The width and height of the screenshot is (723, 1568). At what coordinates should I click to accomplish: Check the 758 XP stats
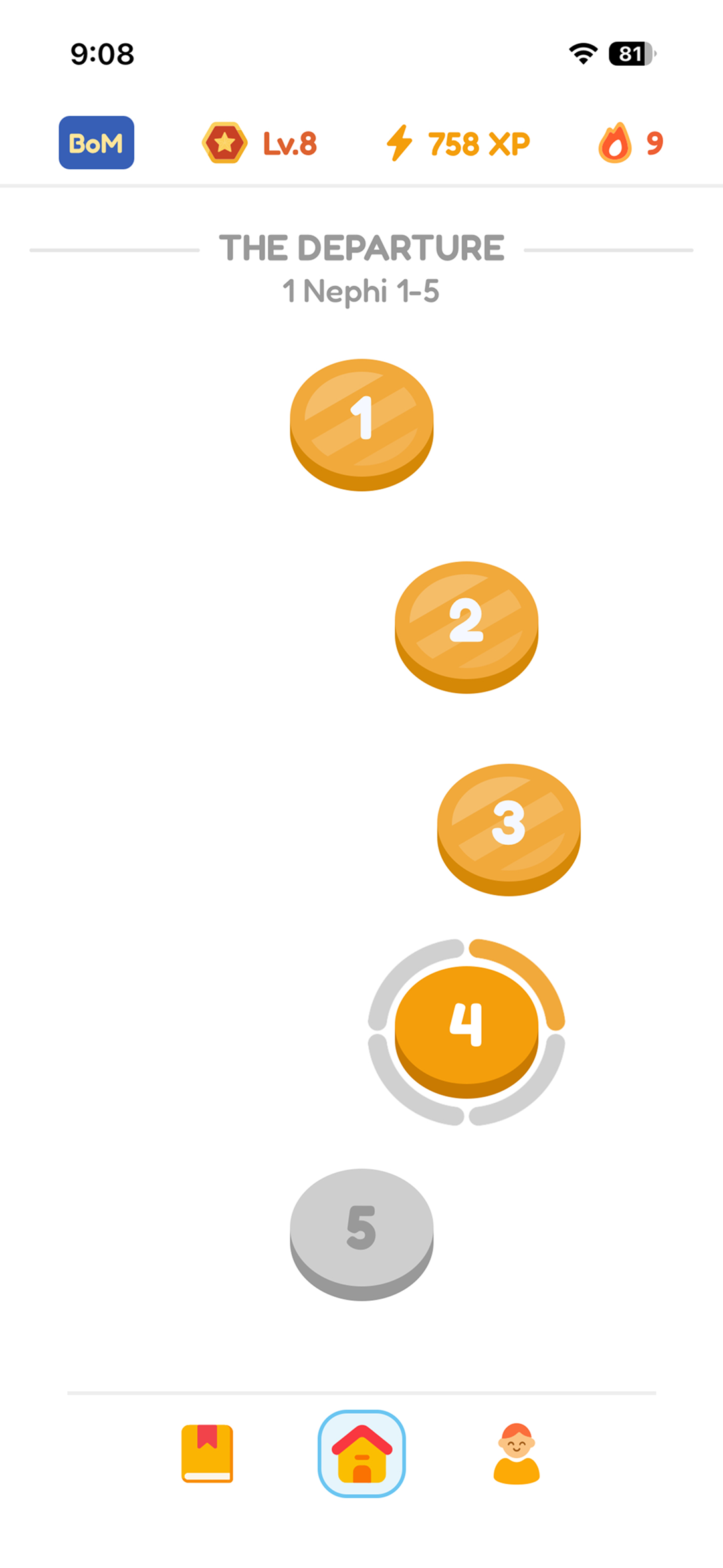tap(458, 143)
